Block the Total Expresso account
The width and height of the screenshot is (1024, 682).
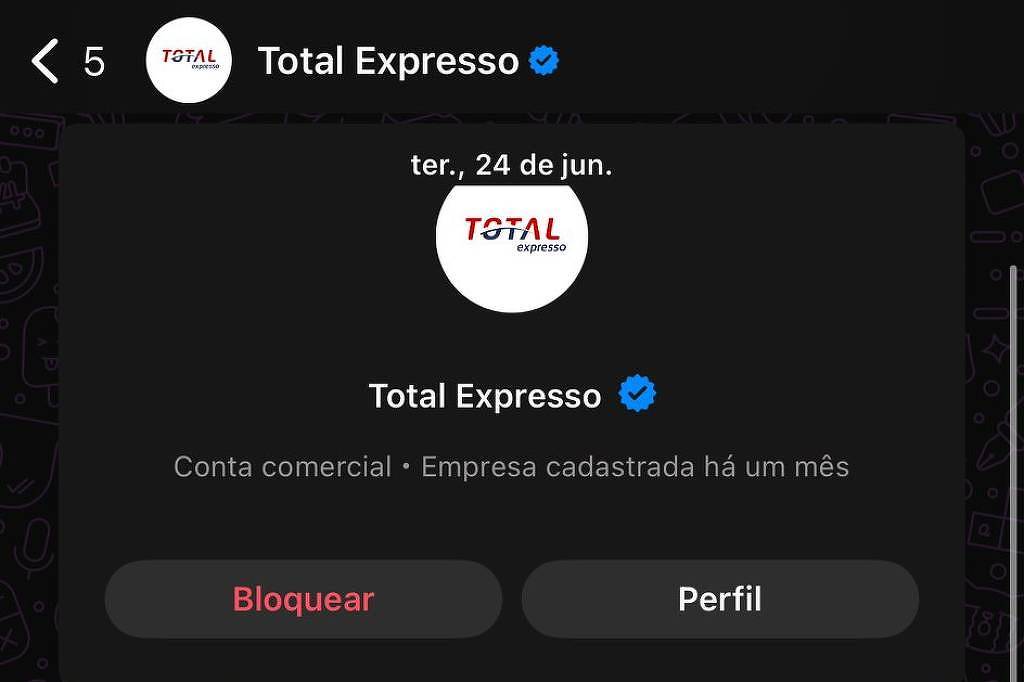click(x=303, y=599)
